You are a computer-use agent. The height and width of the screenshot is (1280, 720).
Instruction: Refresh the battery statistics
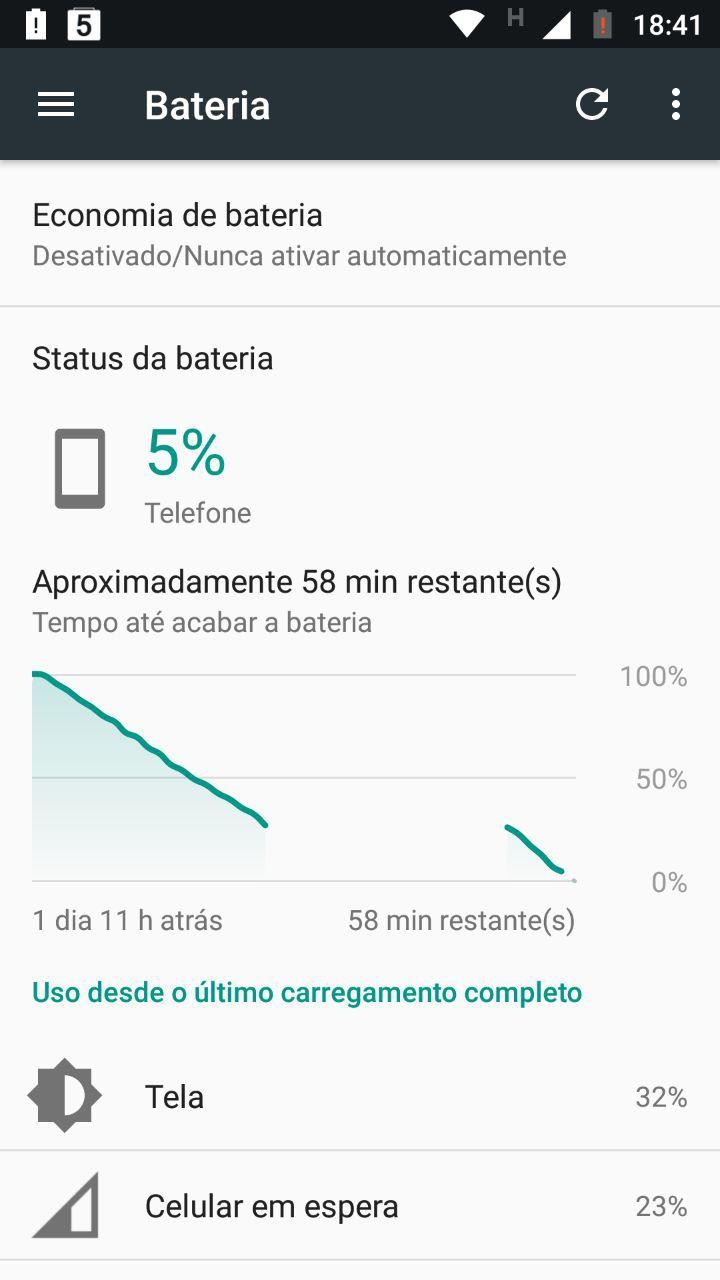coord(592,105)
